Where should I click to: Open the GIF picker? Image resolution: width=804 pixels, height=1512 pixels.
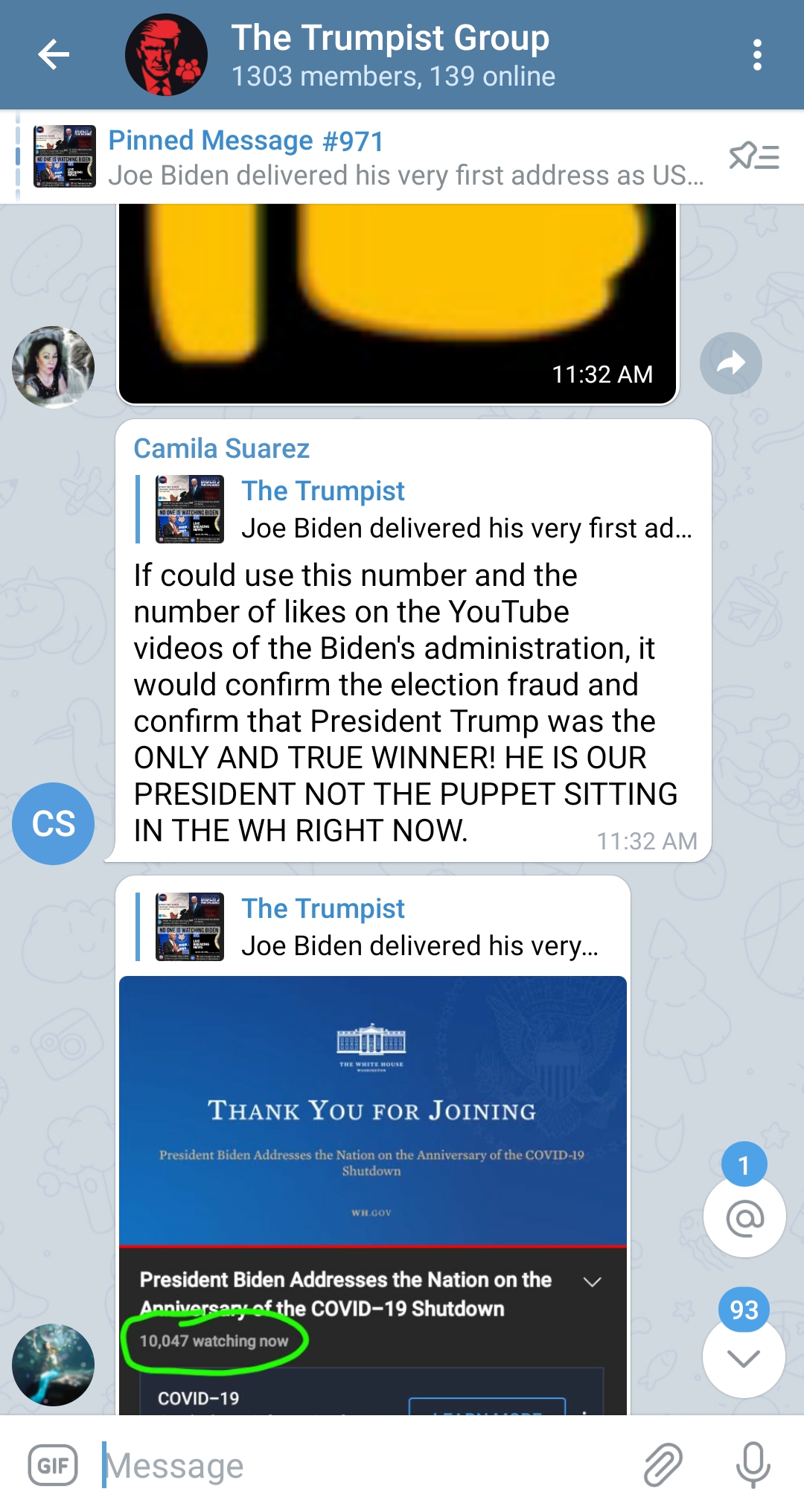53,1465
